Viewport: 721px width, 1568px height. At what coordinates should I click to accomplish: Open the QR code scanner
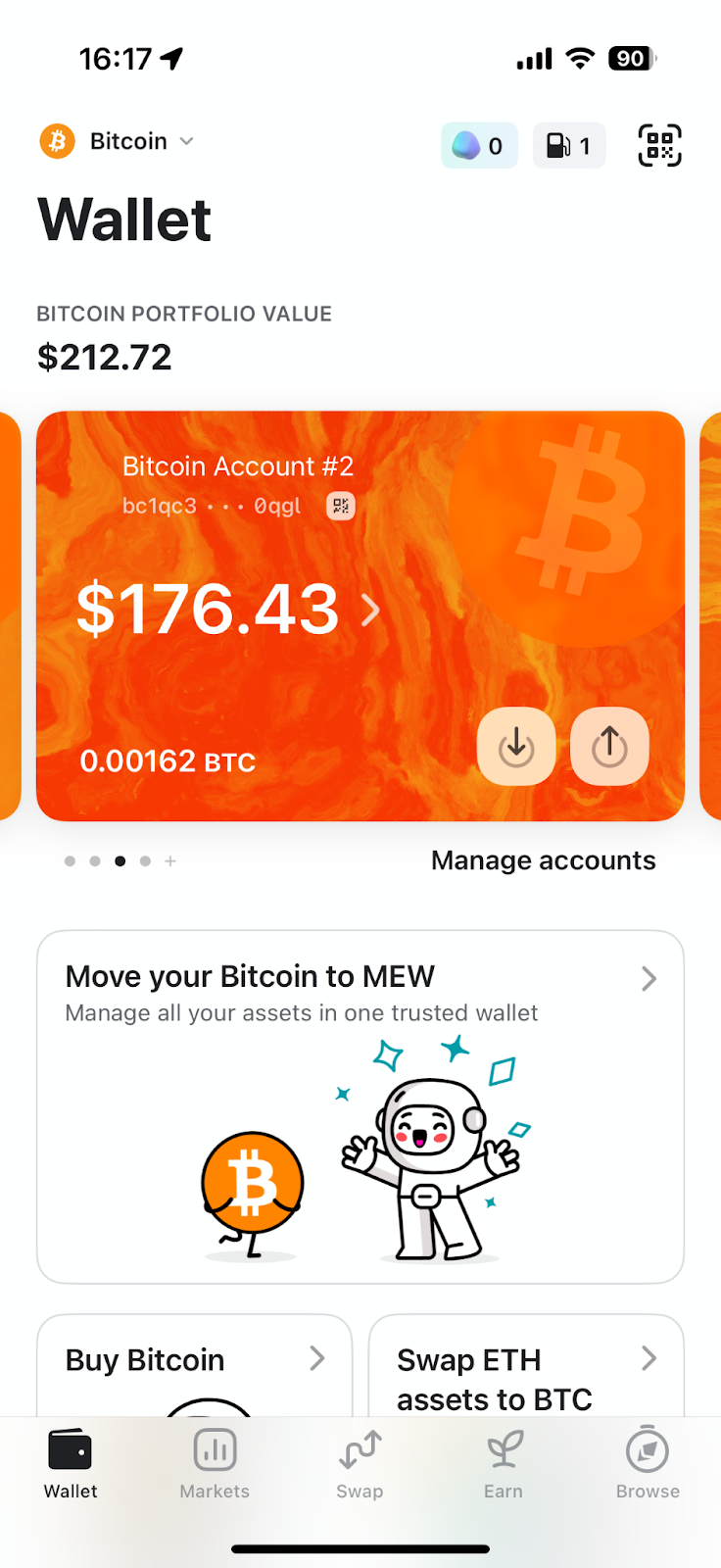tap(659, 146)
